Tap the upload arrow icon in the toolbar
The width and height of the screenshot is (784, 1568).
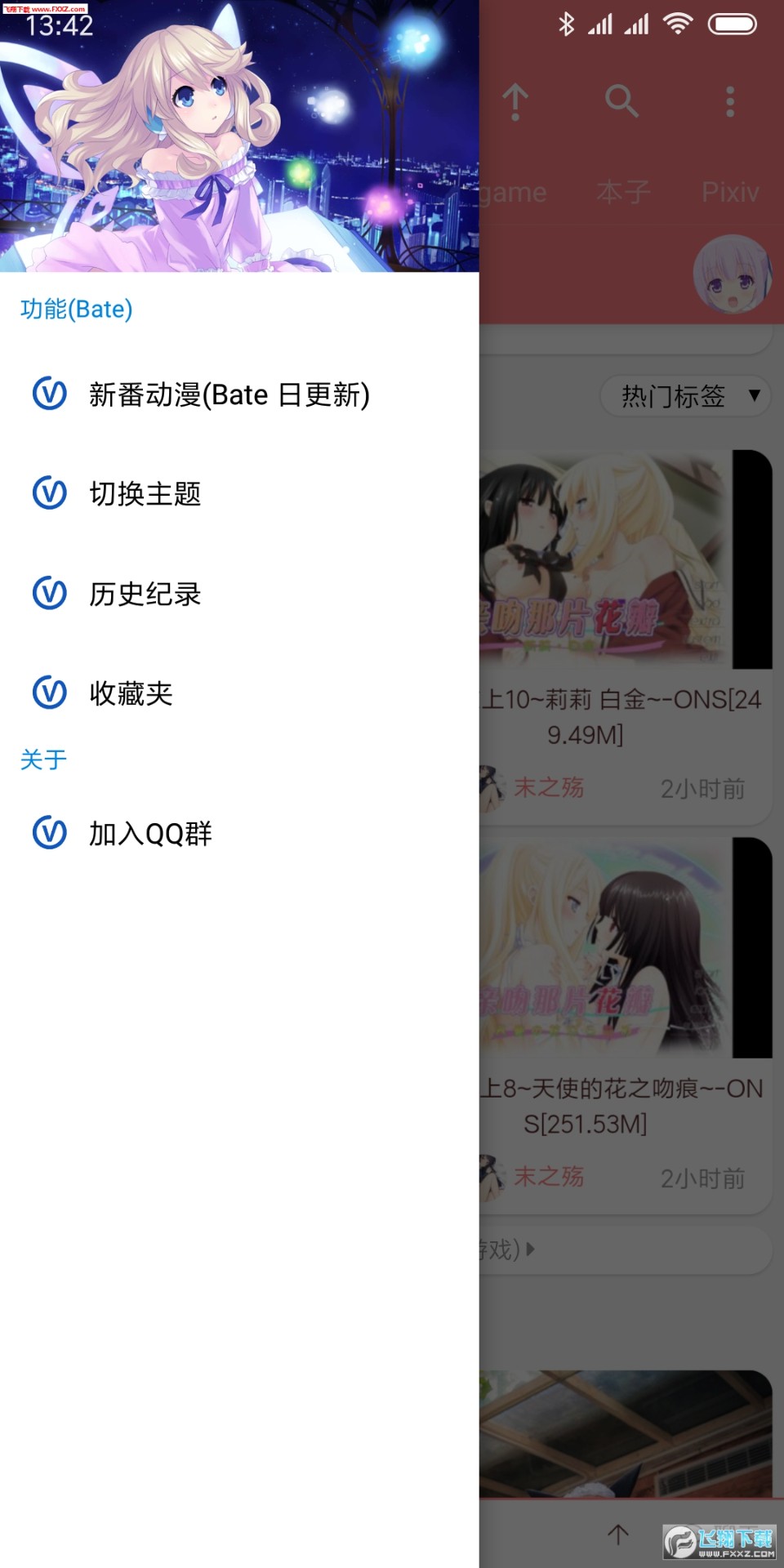pos(516,101)
